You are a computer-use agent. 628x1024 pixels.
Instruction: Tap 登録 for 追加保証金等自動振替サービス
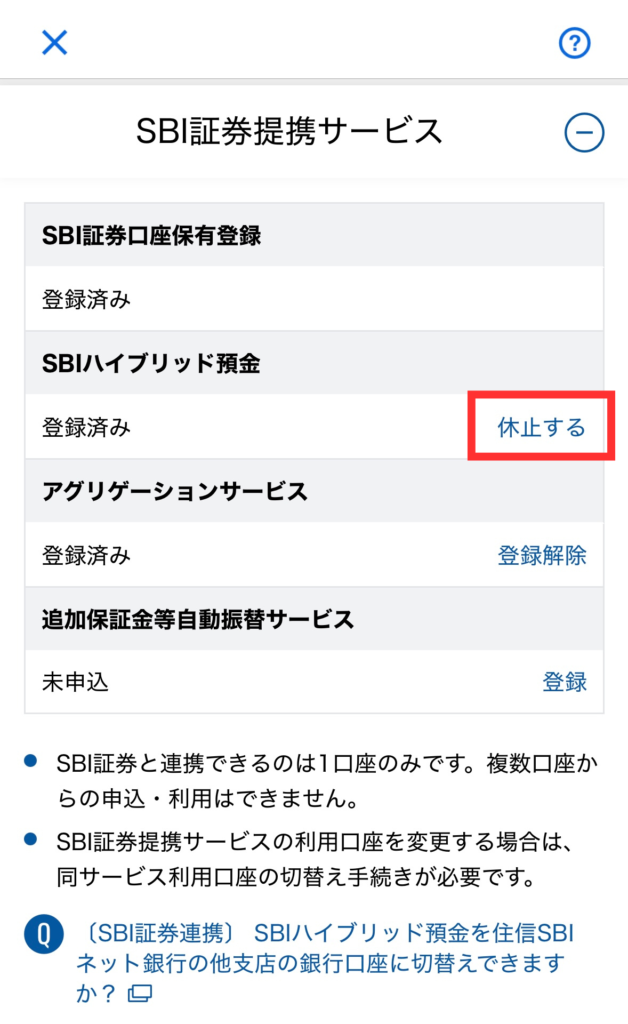tap(564, 682)
